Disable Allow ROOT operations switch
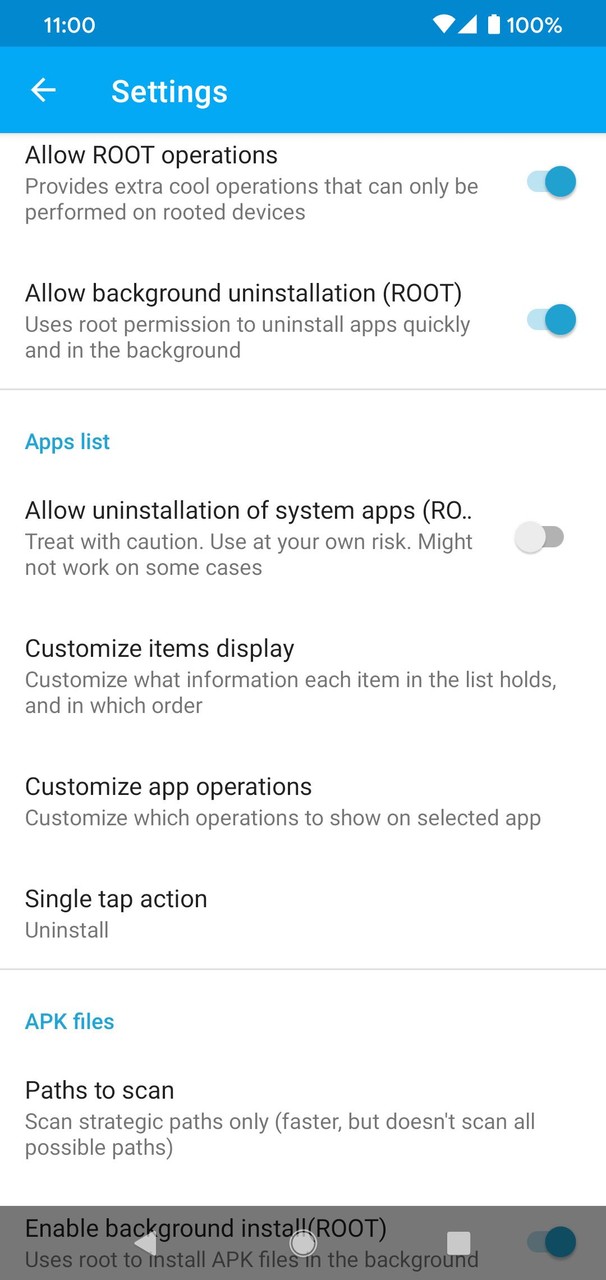The height and width of the screenshot is (1280, 606). coord(550,182)
